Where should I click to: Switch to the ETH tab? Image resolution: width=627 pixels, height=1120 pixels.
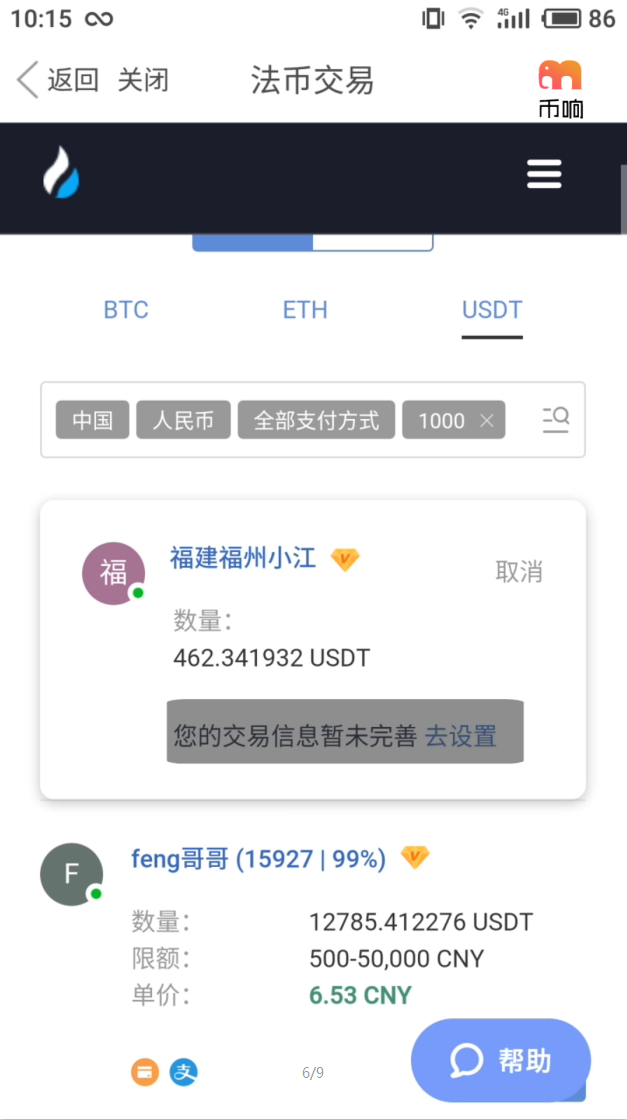(305, 309)
